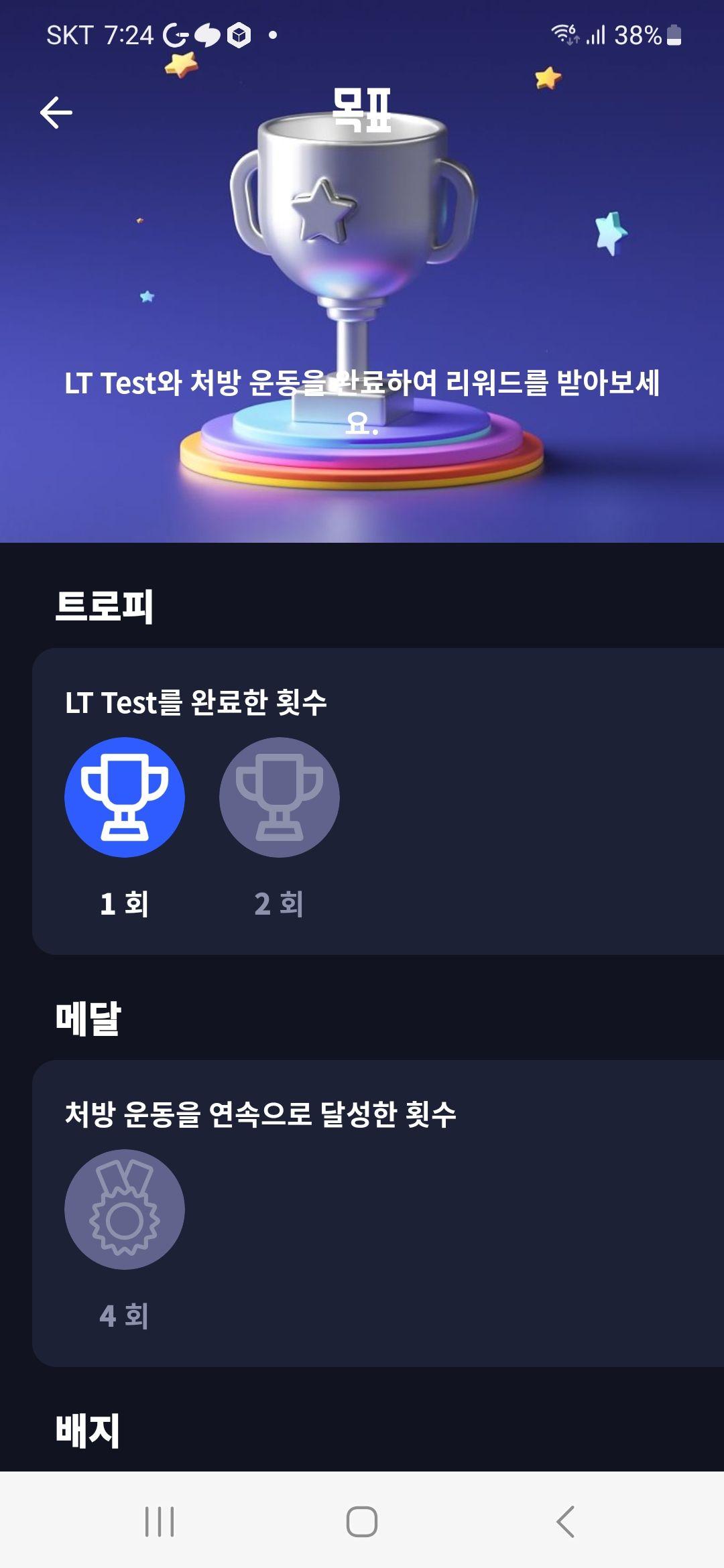Open the locked 2회 LT Test trophy
This screenshot has height=1568, width=724.
coord(280,797)
